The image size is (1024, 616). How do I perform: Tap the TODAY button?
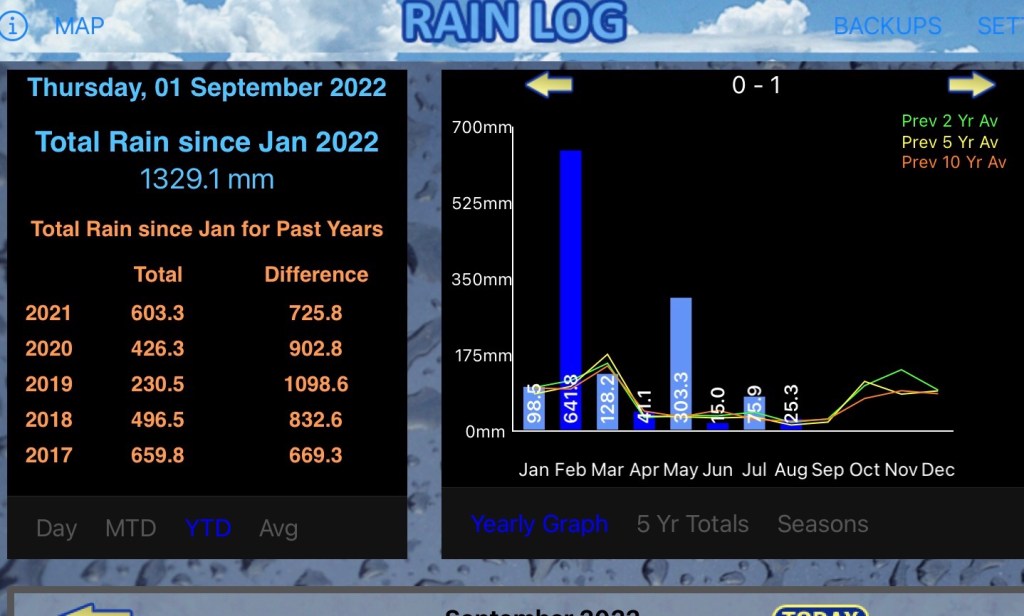[819, 611]
